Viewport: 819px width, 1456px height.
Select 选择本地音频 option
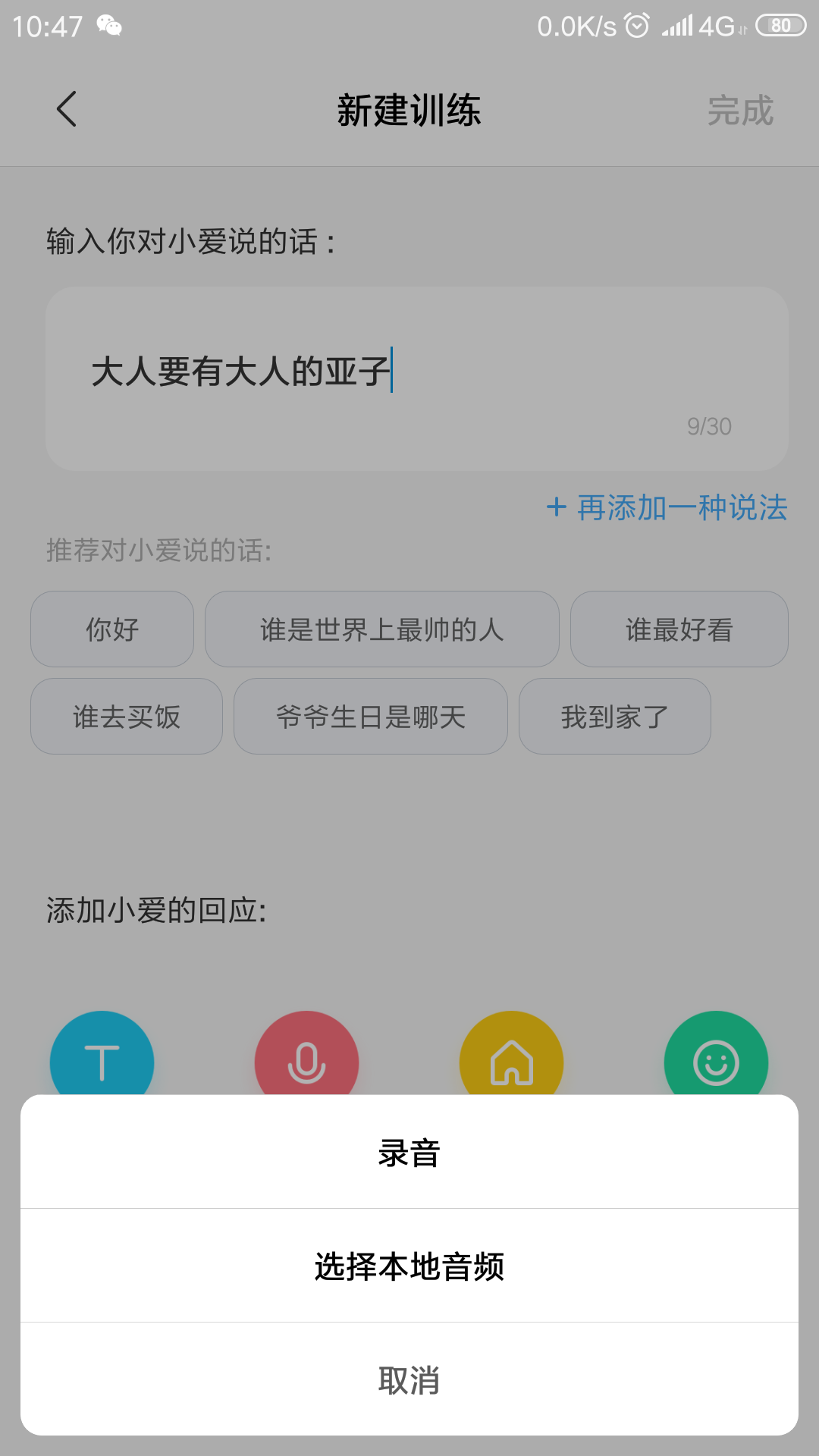point(409,1266)
